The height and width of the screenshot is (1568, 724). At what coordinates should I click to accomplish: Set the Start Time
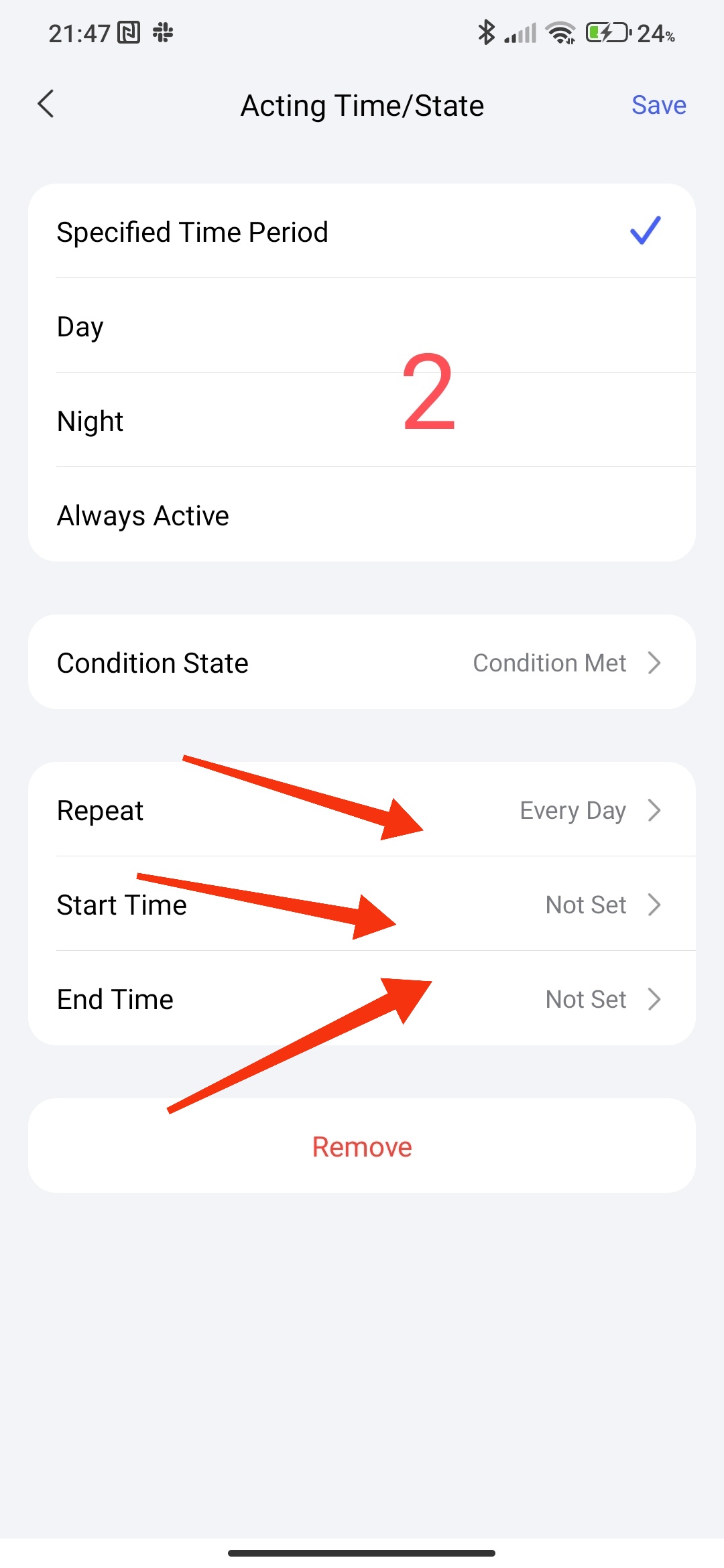click(362, 905)
